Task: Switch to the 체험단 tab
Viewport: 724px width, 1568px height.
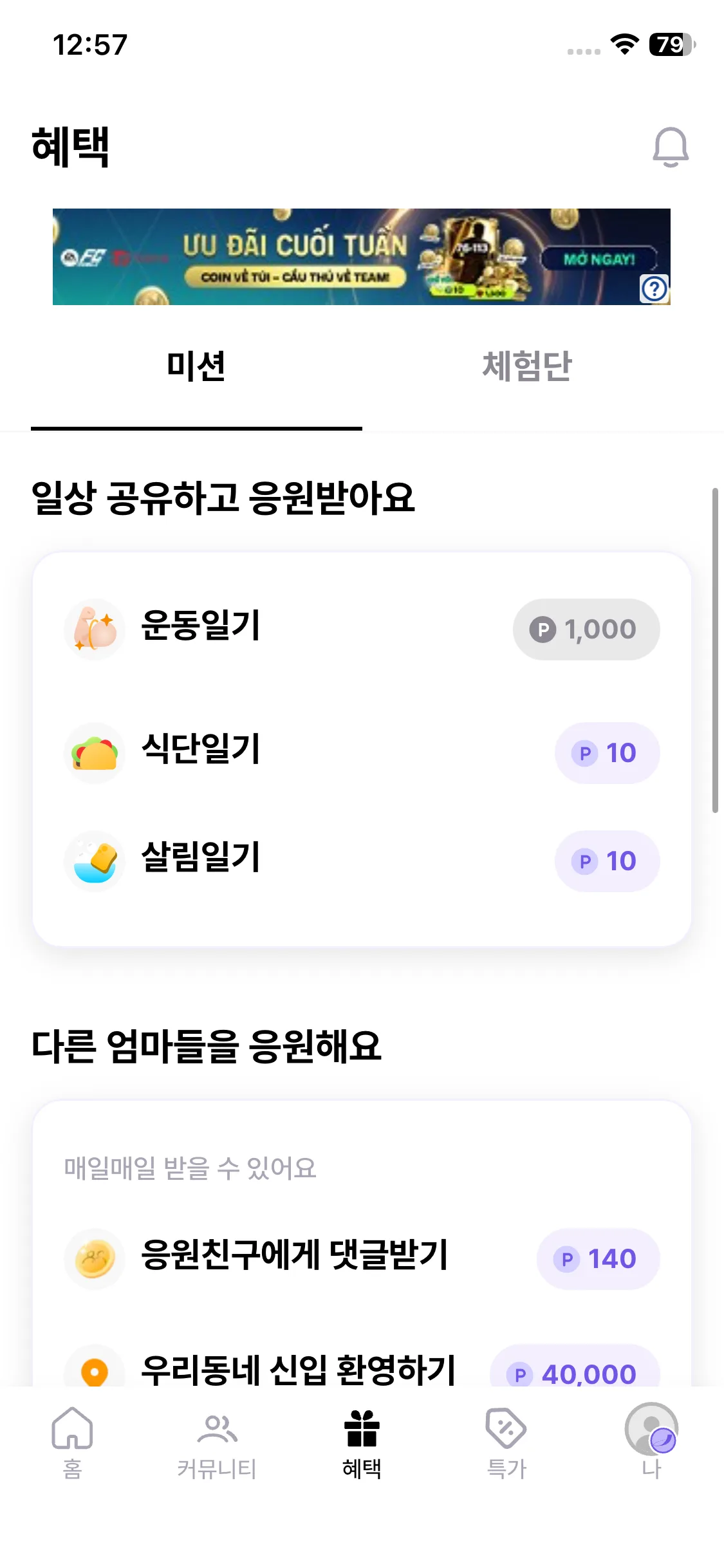Action: coord(526,365)
